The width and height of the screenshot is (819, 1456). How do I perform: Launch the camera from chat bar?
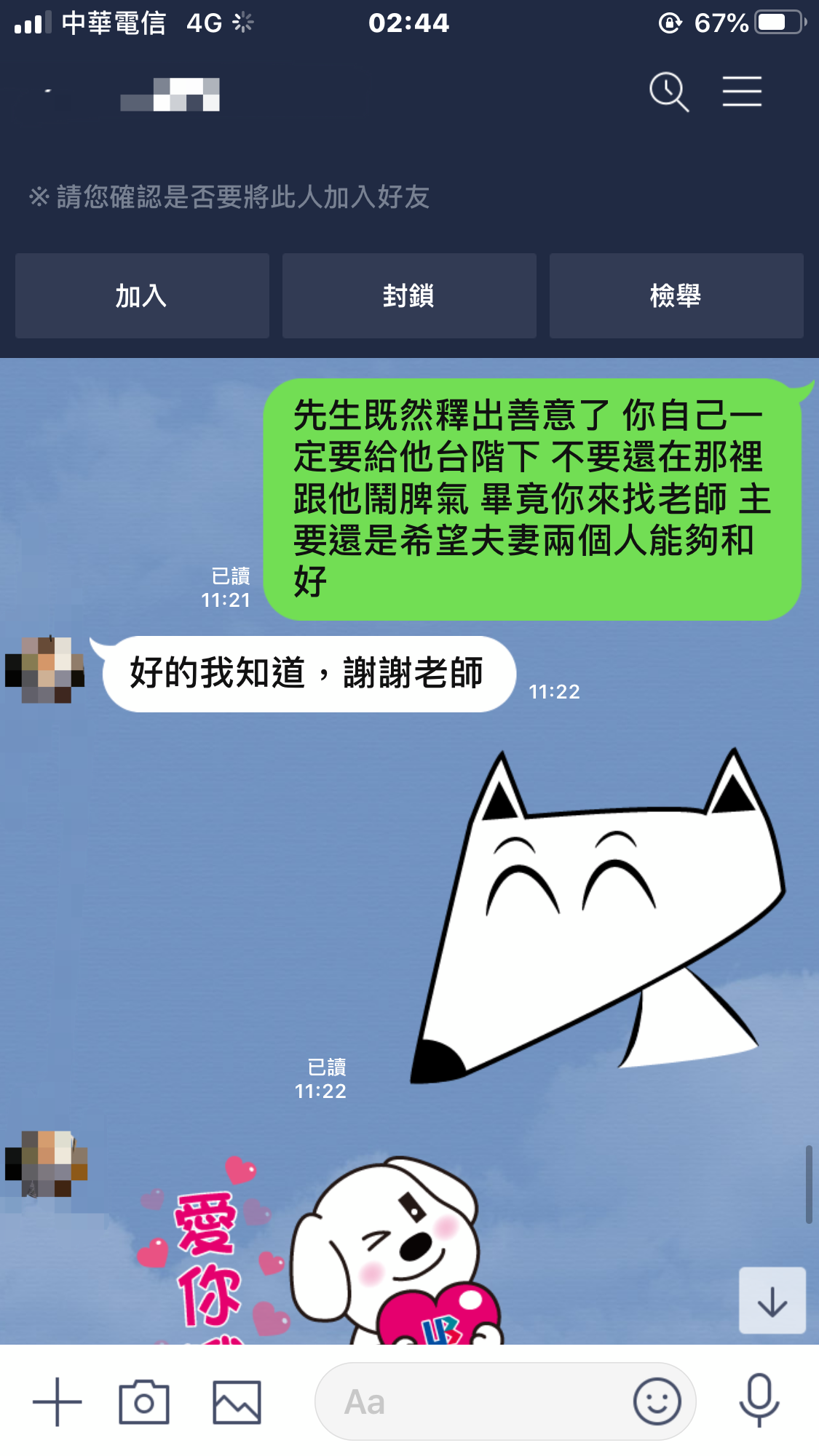(144, 1401)
